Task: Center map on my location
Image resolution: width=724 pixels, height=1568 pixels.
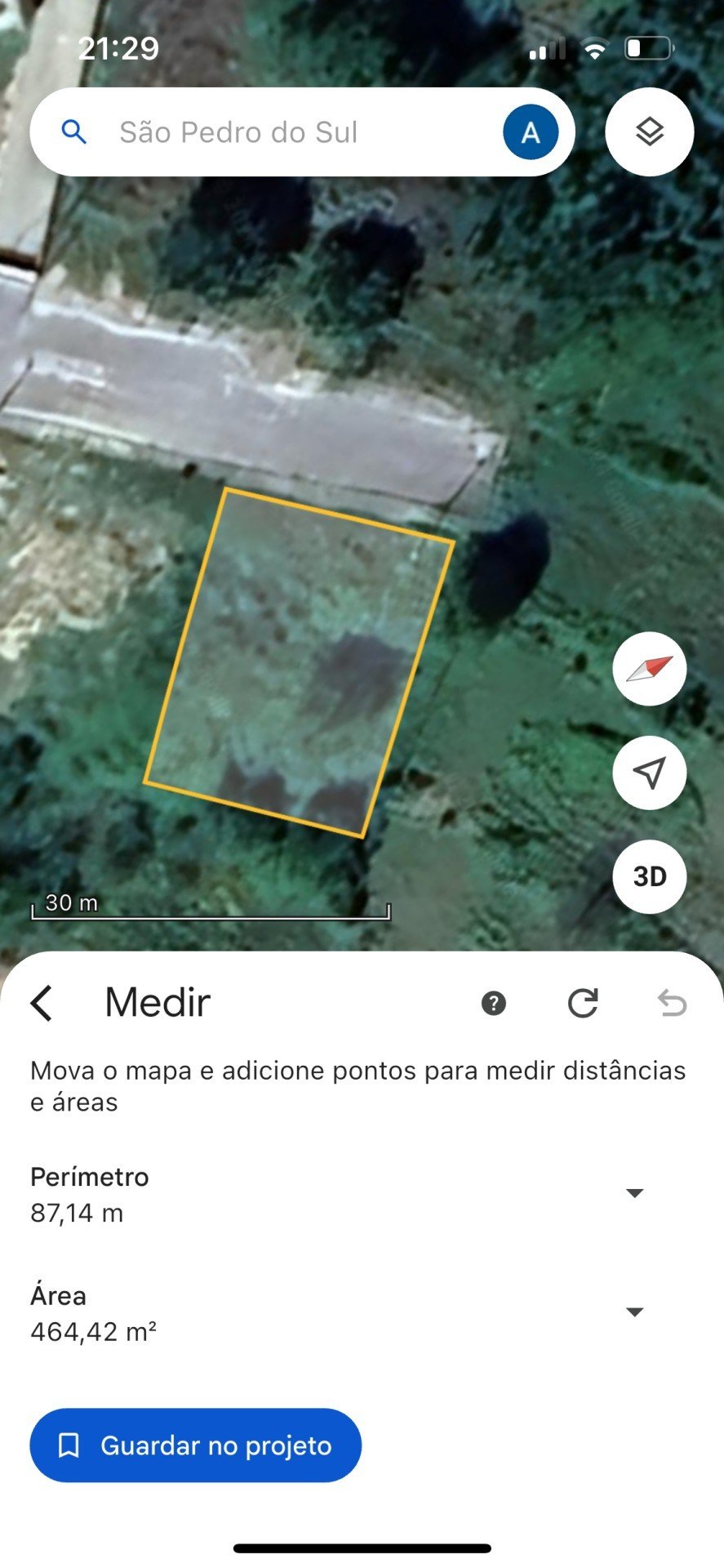Action: [x=649, y=773]
